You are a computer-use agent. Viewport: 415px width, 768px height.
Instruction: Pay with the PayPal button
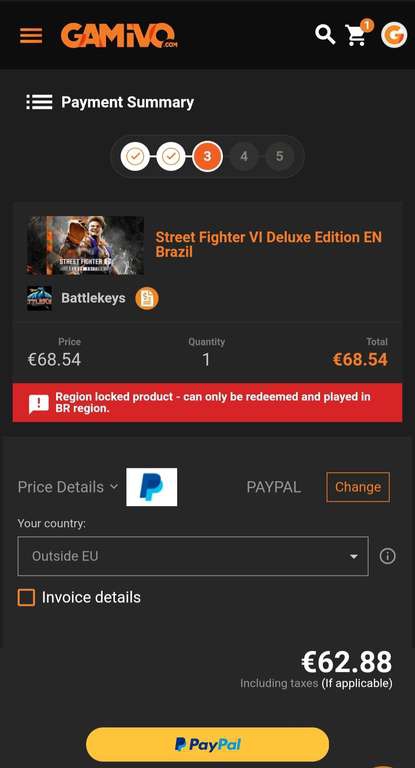[x=208, y=744]
